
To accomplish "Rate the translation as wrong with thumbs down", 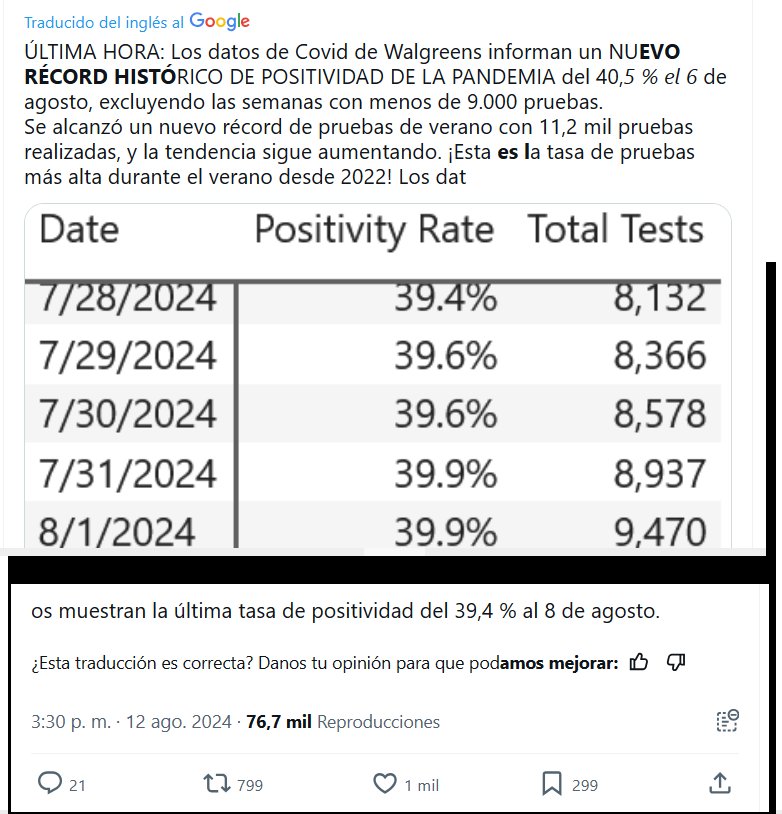I will click(x=675, y=662).
